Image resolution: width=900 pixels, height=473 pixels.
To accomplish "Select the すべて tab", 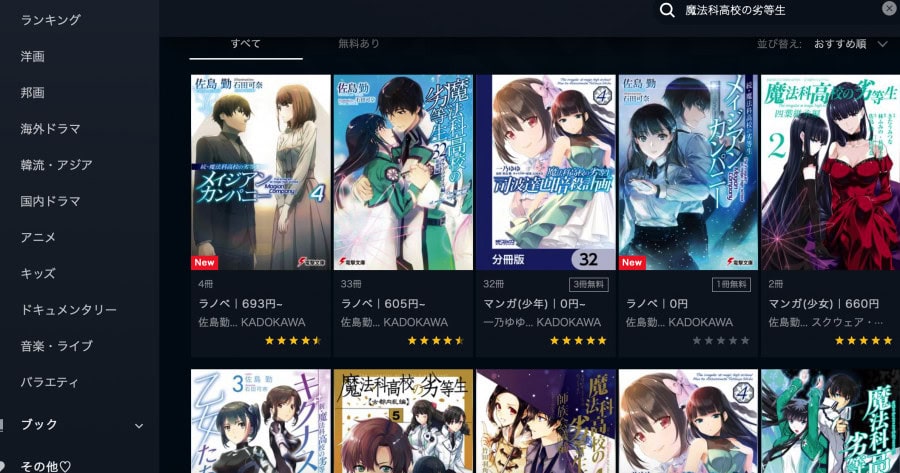I will pyautogui.click(x=246, y=44).
